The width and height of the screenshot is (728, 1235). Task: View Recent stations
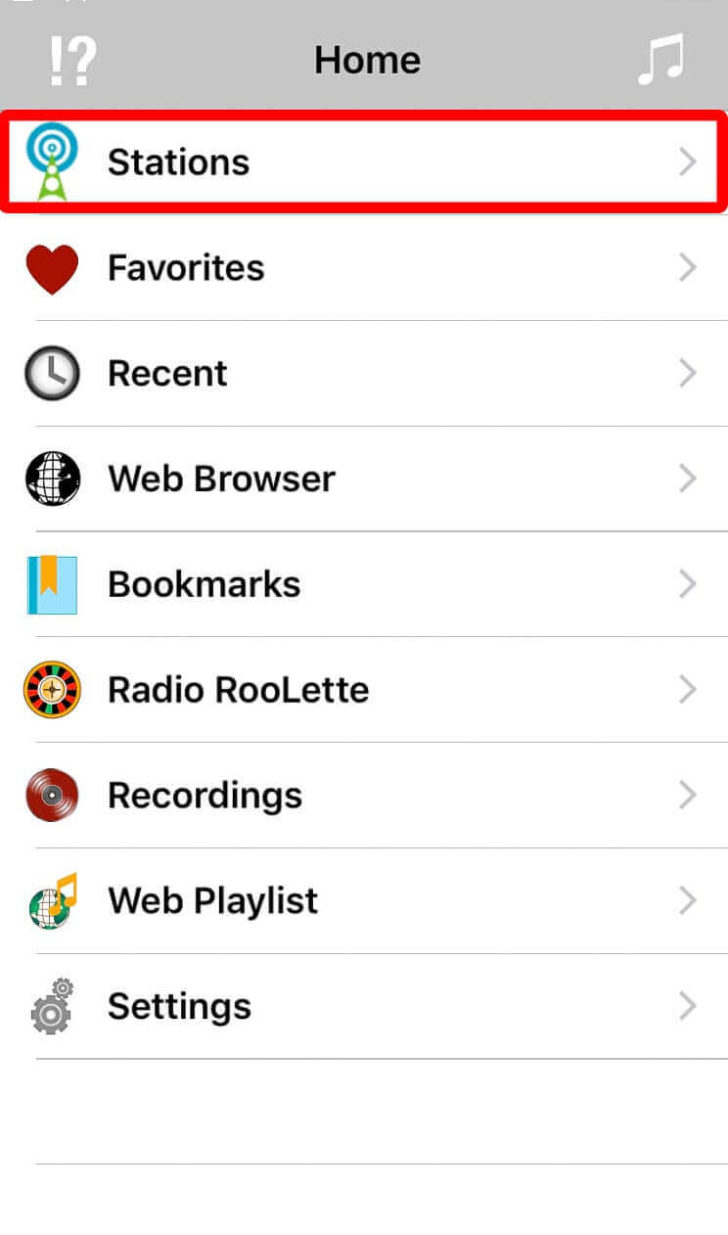click(x=362, y=374)
